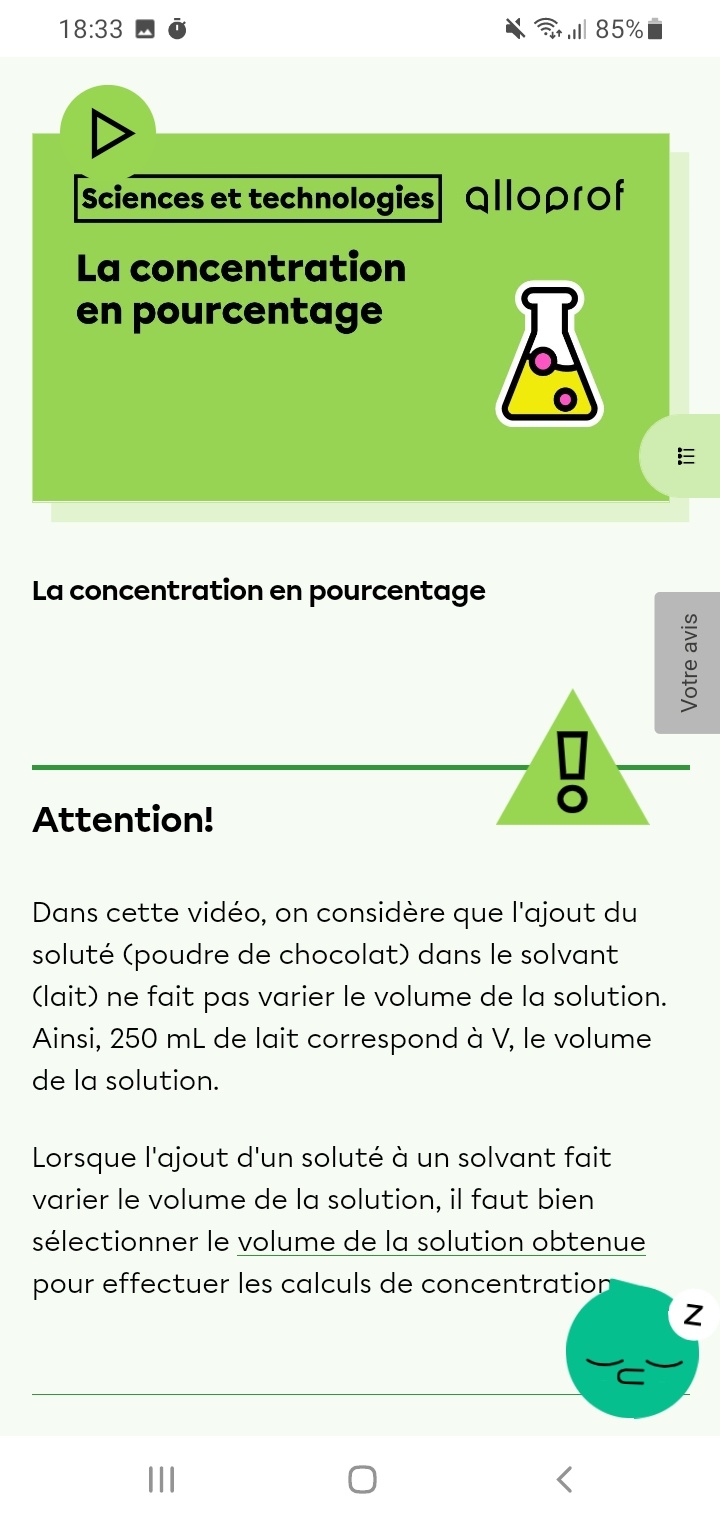Image resolution: width=720 pixels, height=1520 pixels.
Task: Open the table of contents button
Action: click(x=685, y=456)
